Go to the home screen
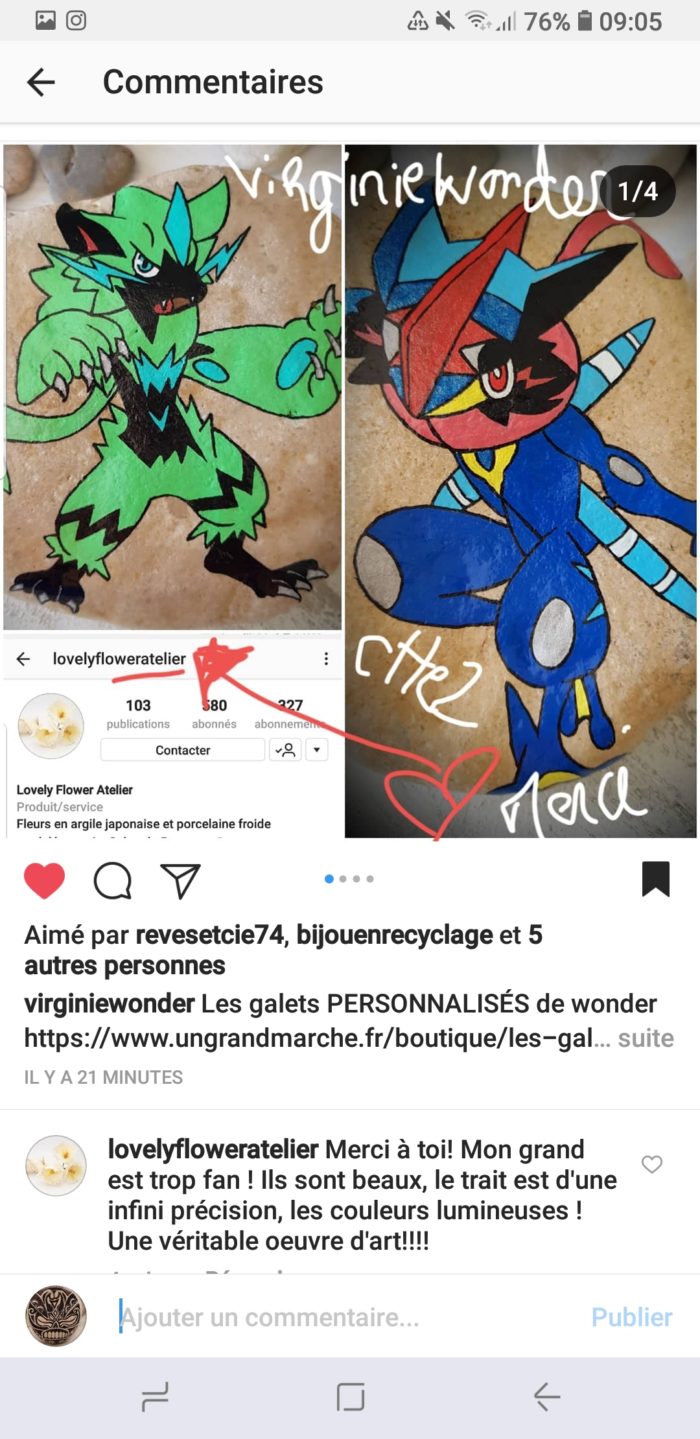700x1439 pixels. 350,1396
